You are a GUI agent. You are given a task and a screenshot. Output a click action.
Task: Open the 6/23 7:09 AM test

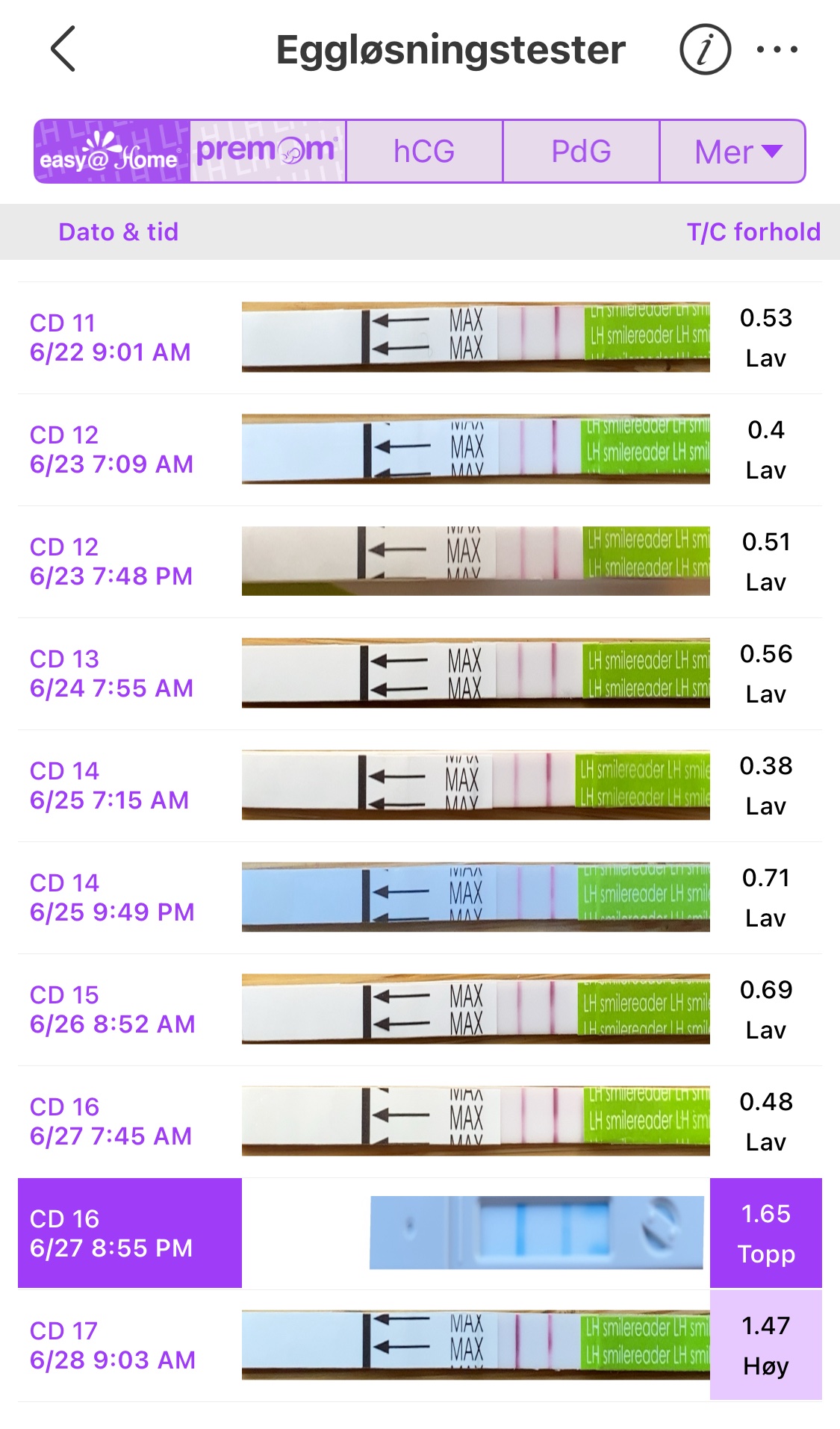point(420,449)
